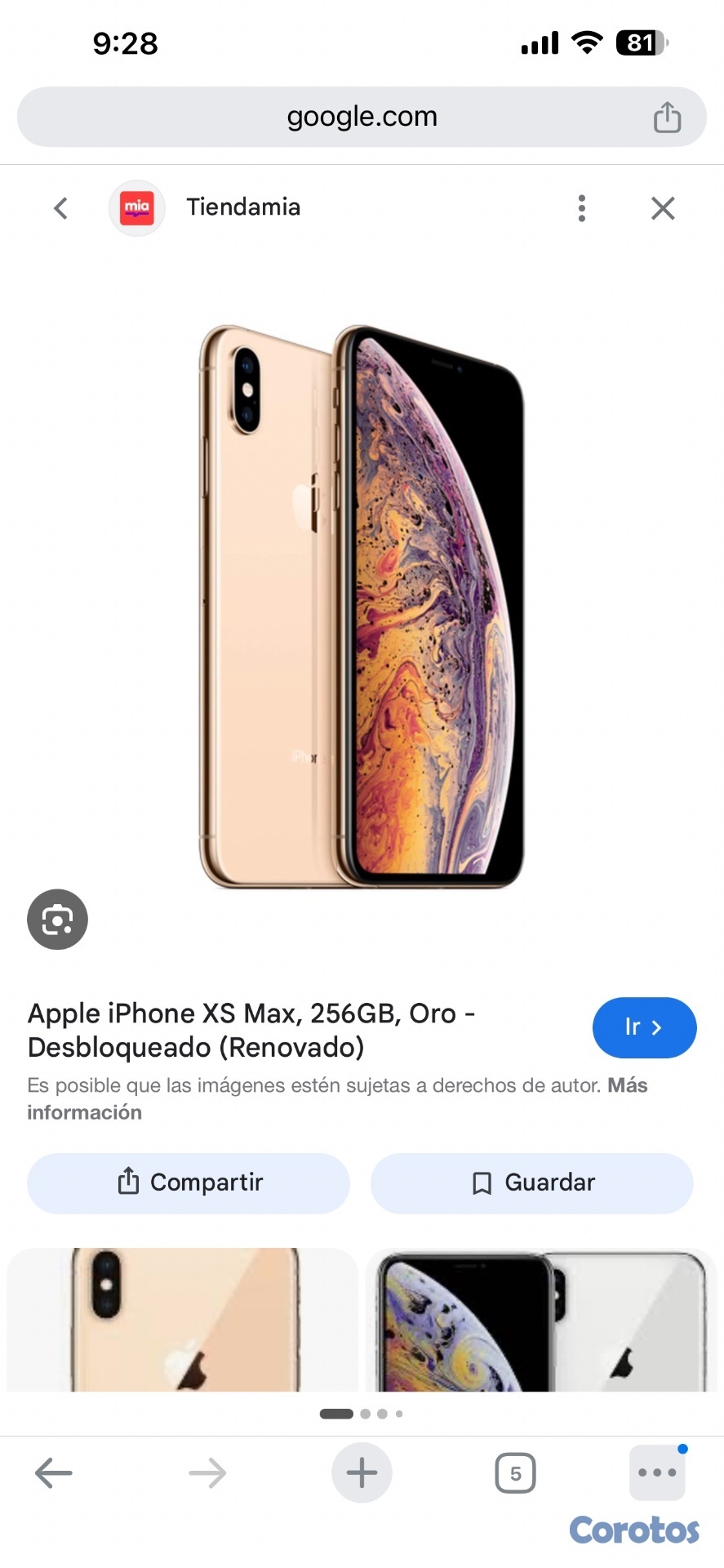Image resolution: width=724 pixels, height=1568 pixels.
Task: Close the image viewer
Action: (663, 208)
